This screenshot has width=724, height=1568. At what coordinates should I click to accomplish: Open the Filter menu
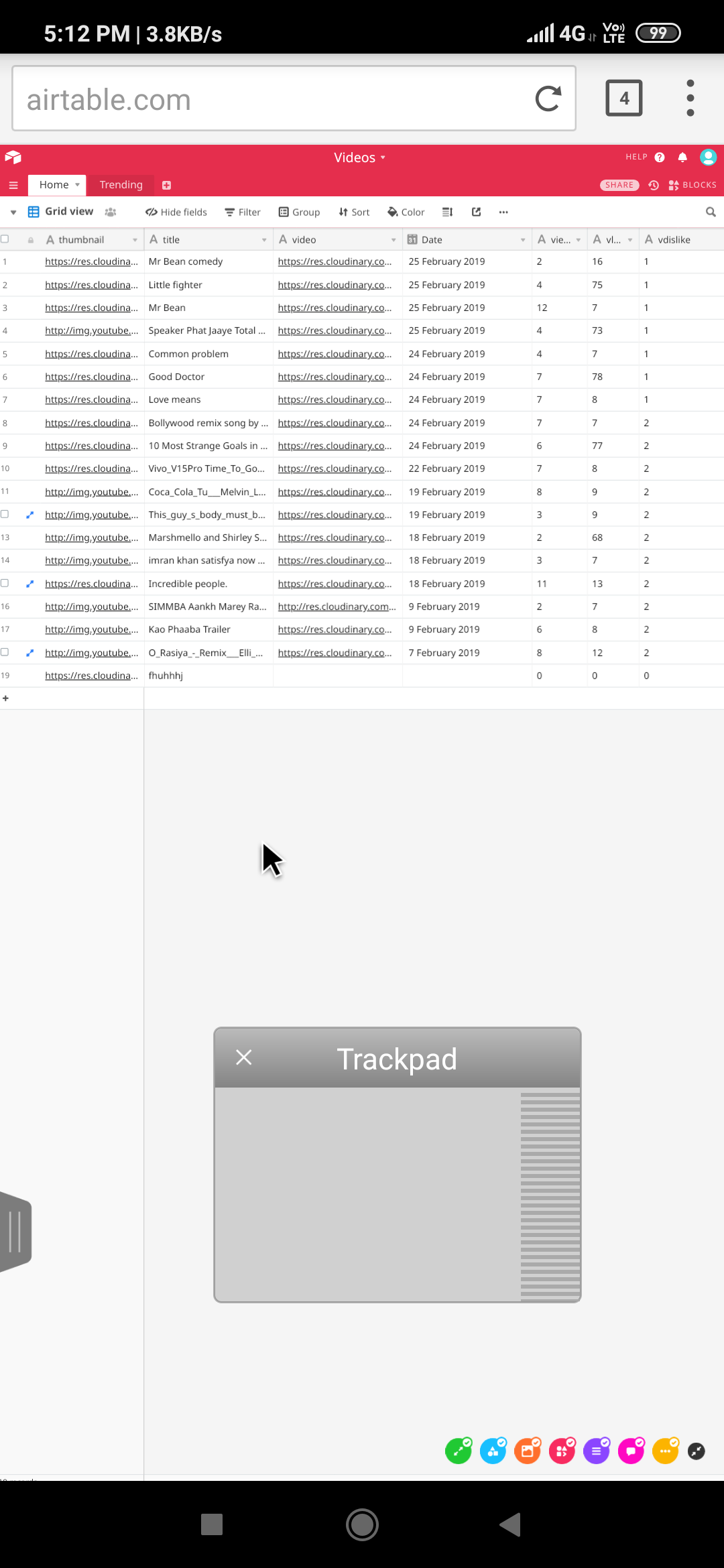(x=243, y=212)
